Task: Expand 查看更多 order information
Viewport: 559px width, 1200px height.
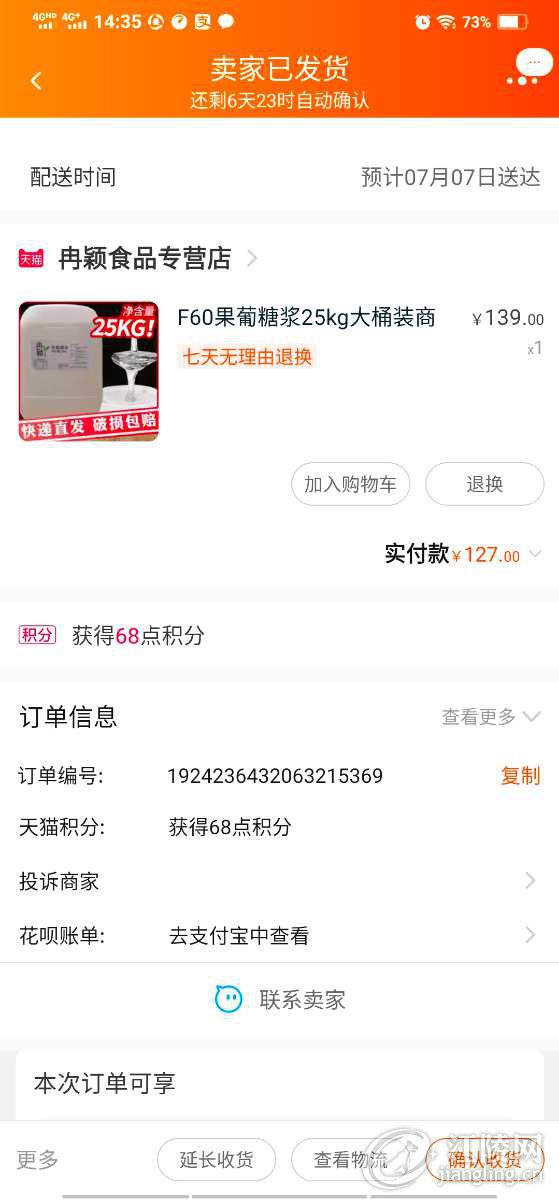Action: click(x=491, y=716)
